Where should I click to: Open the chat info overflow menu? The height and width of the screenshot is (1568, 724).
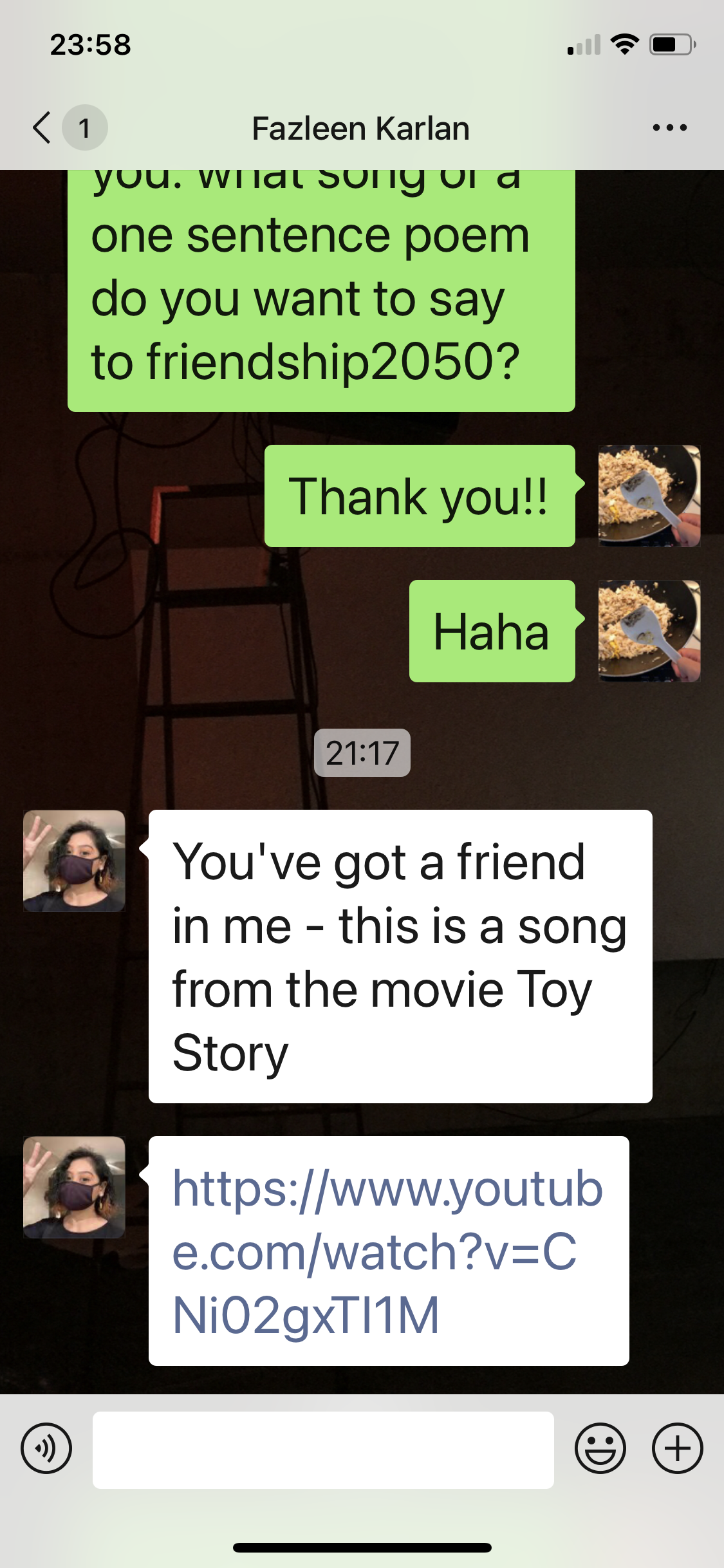(669, 127)
